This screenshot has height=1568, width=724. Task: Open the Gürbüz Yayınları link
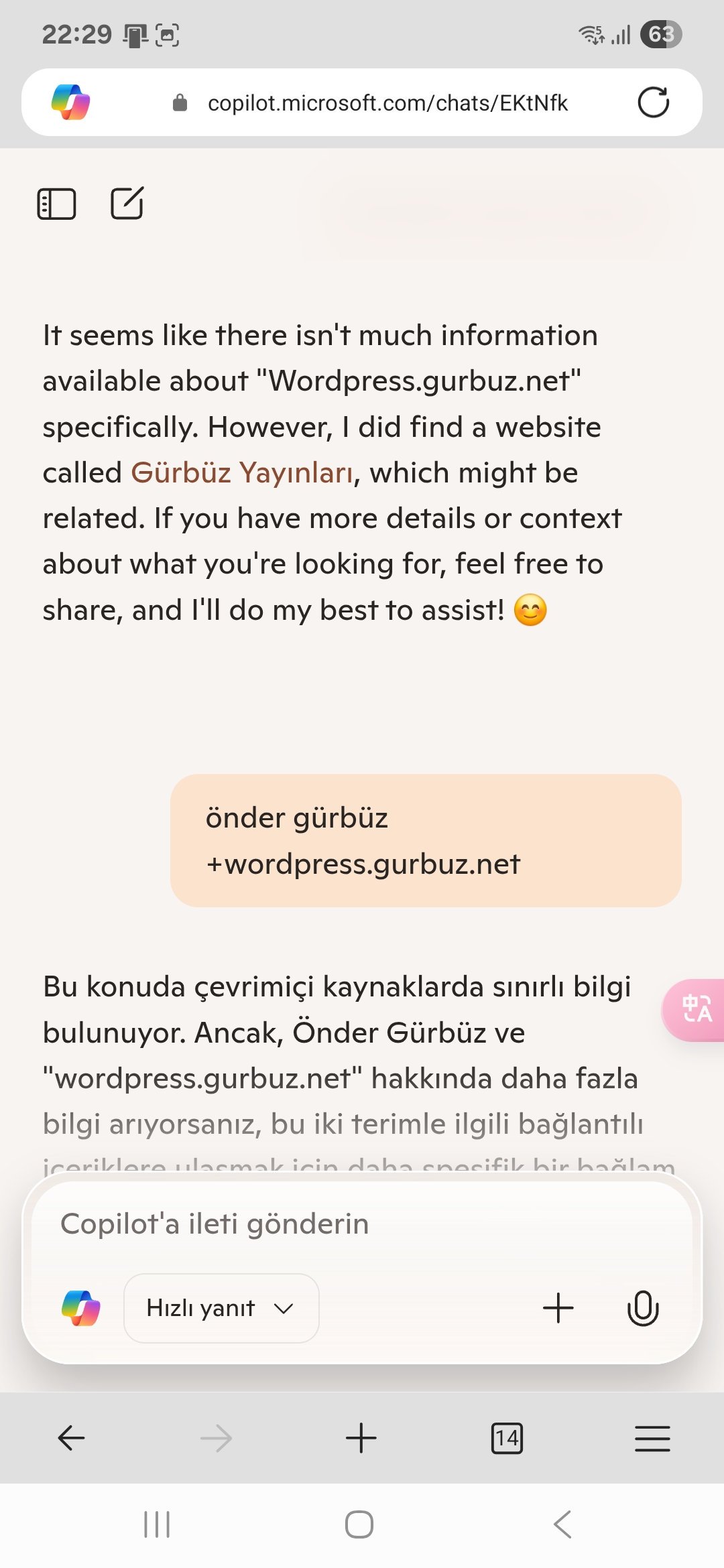coord(242,473)
